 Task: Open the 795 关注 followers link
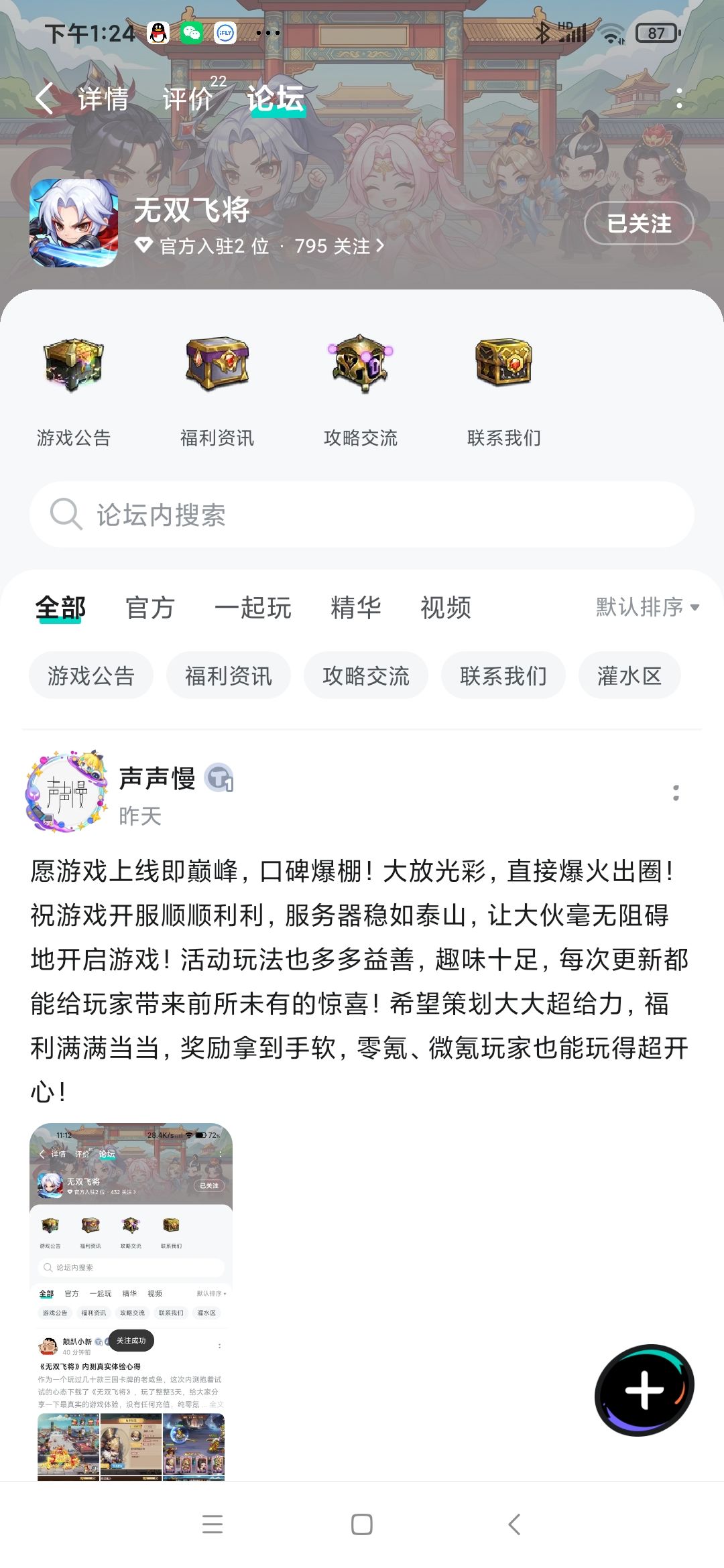point(339,246)
